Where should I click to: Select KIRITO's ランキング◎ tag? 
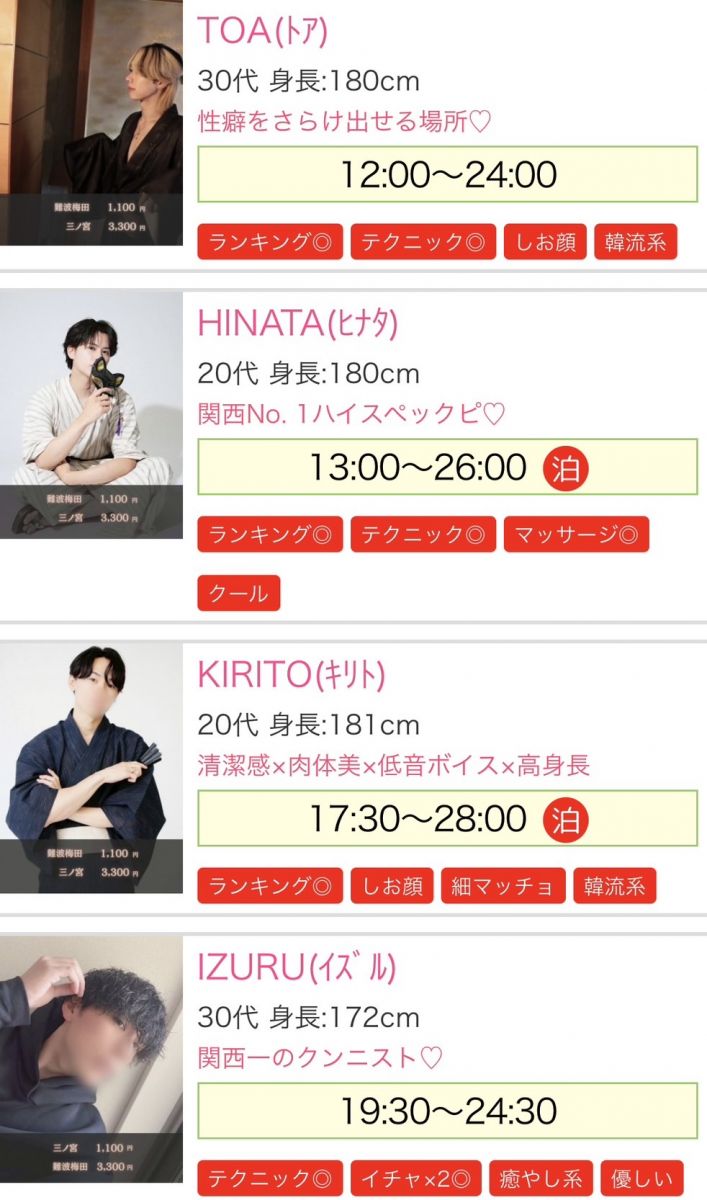(270, 886)
